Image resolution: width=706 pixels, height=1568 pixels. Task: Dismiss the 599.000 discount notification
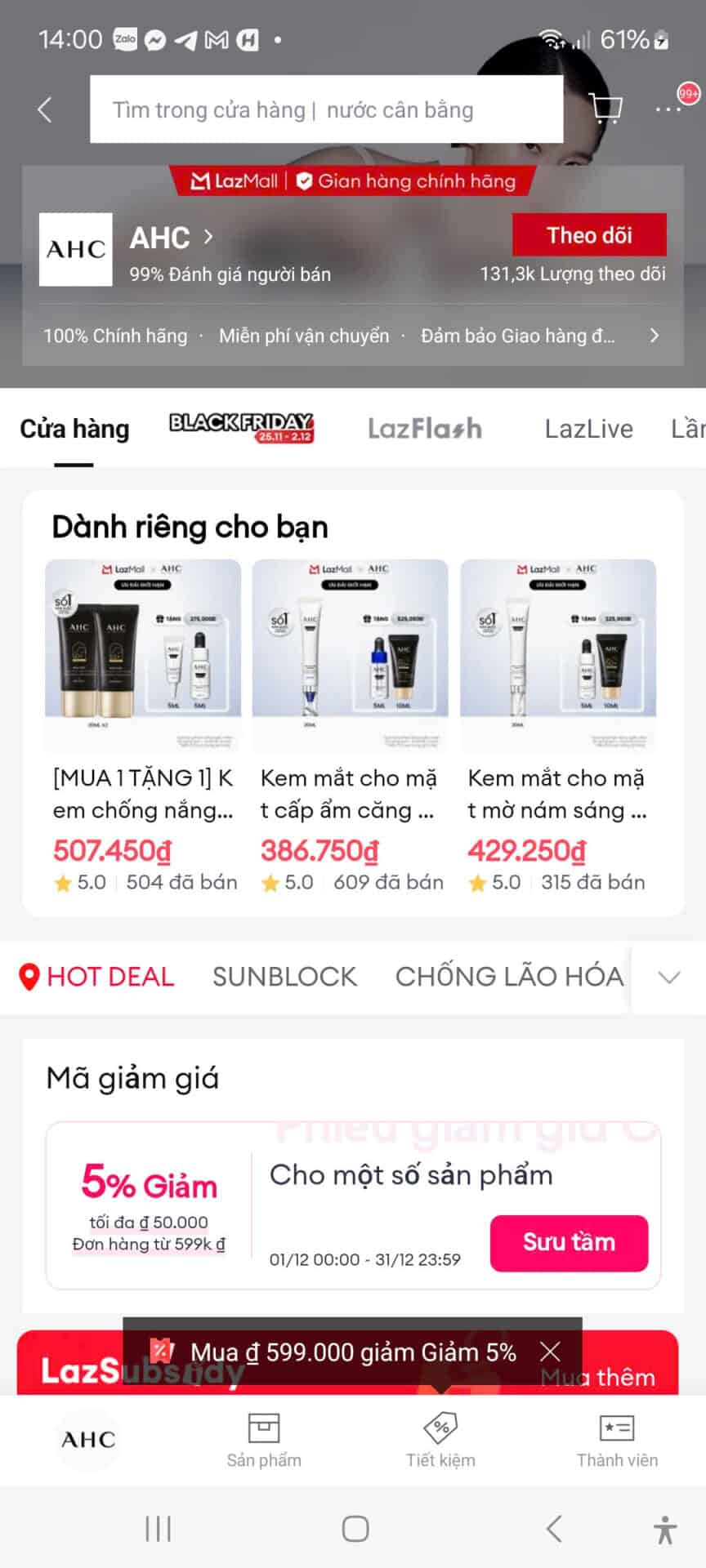pos(550,1352)
